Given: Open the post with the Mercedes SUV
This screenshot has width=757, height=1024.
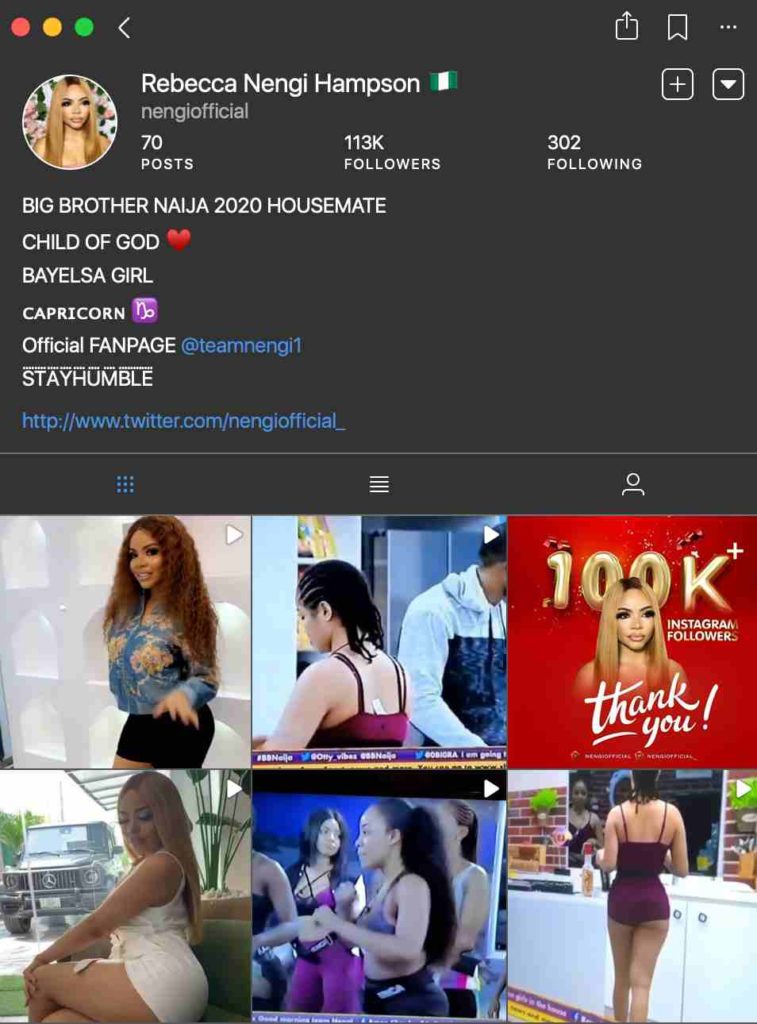Looking at the screenshot, I should point(125,896).
